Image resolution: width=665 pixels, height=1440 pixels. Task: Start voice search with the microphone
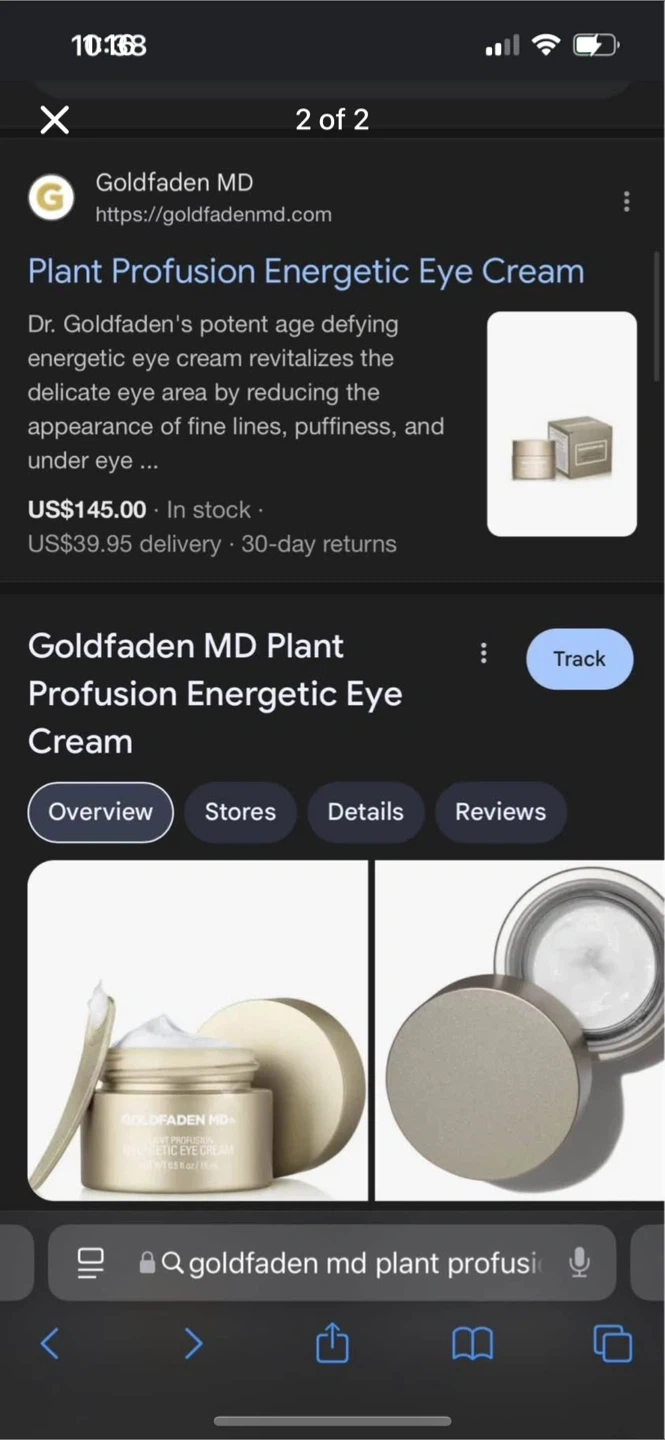click(579, 1264)
